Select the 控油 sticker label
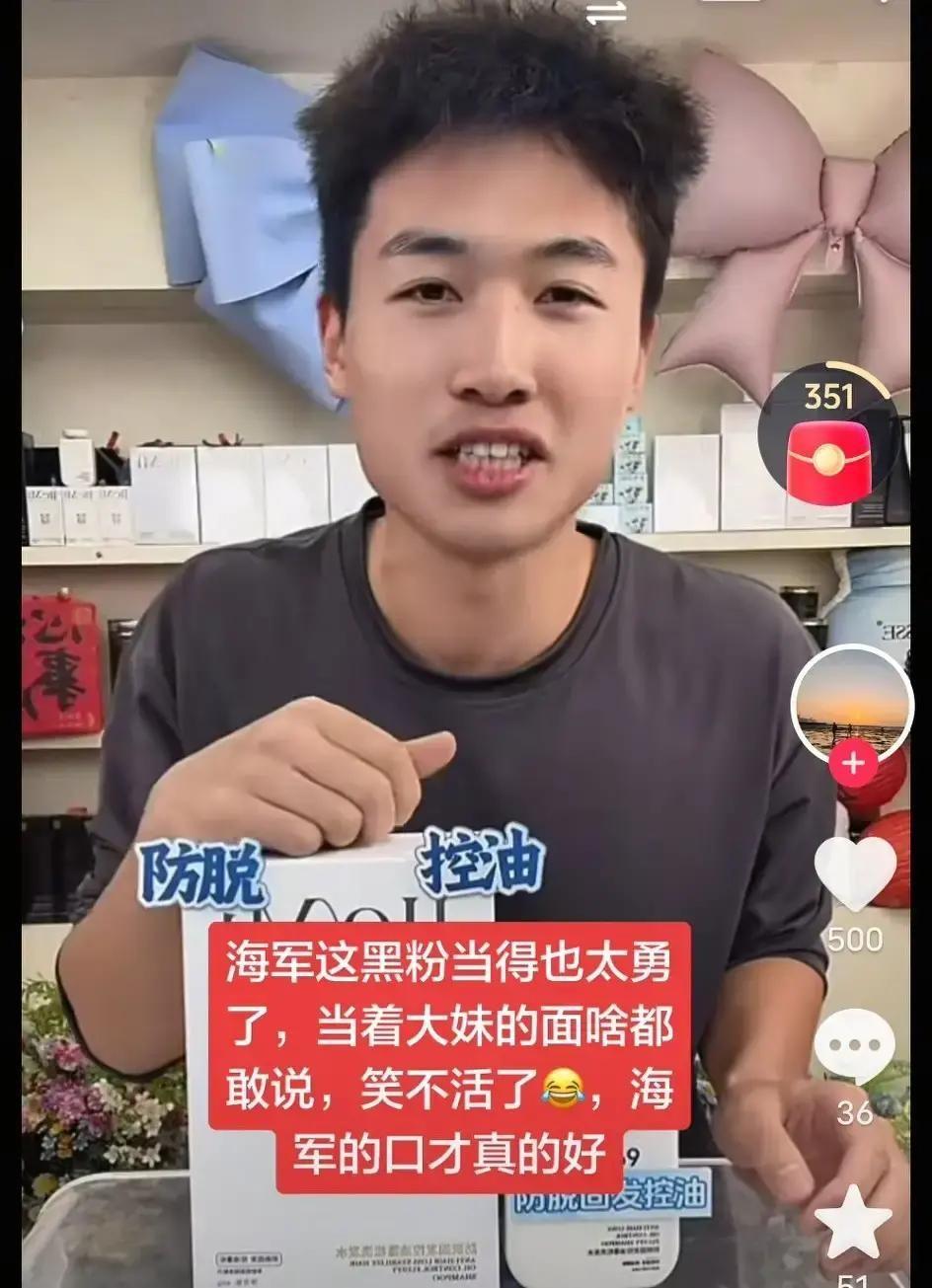The width and height of the screenshot is (932, 1288). [x=483, y=863]
